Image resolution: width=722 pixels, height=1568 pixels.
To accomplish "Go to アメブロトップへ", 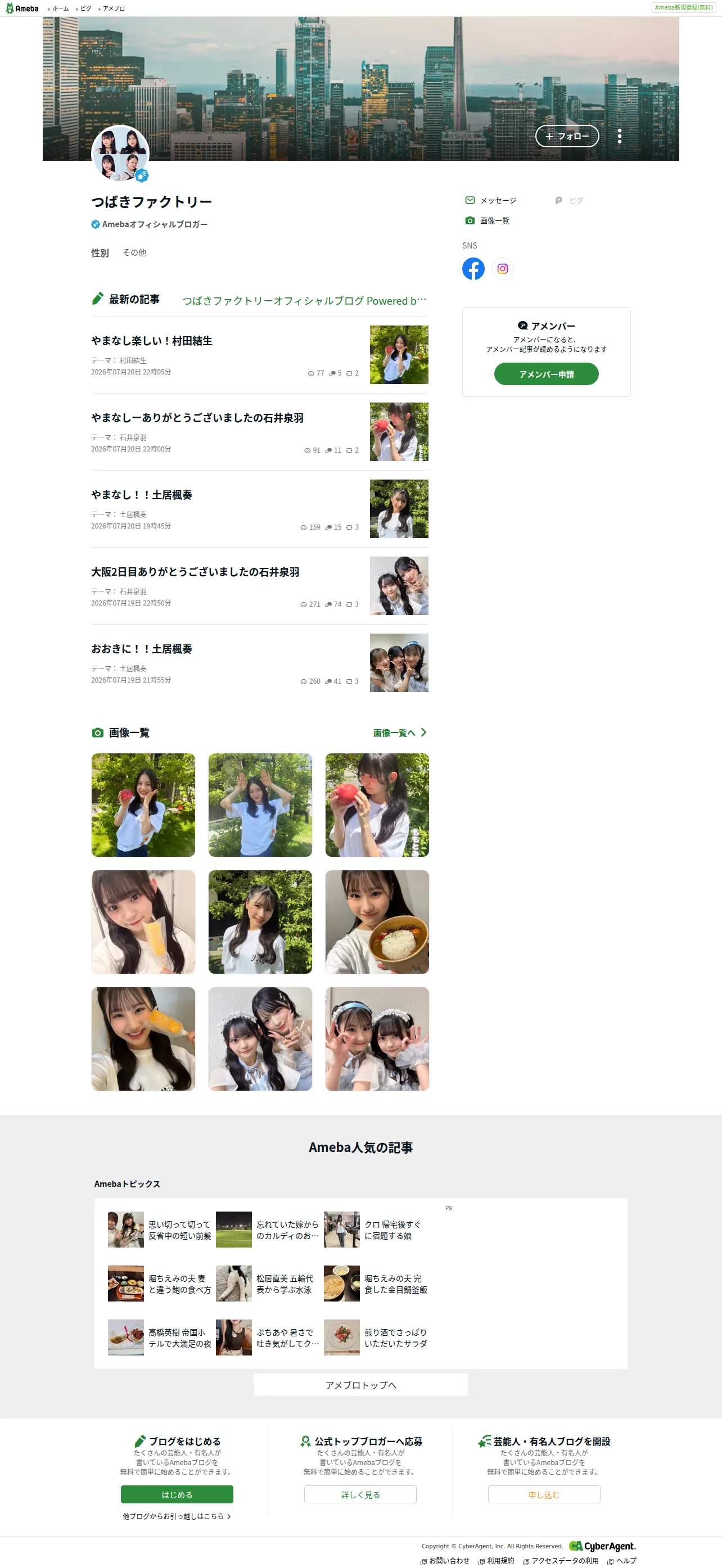I will (x=360, y=1385).
